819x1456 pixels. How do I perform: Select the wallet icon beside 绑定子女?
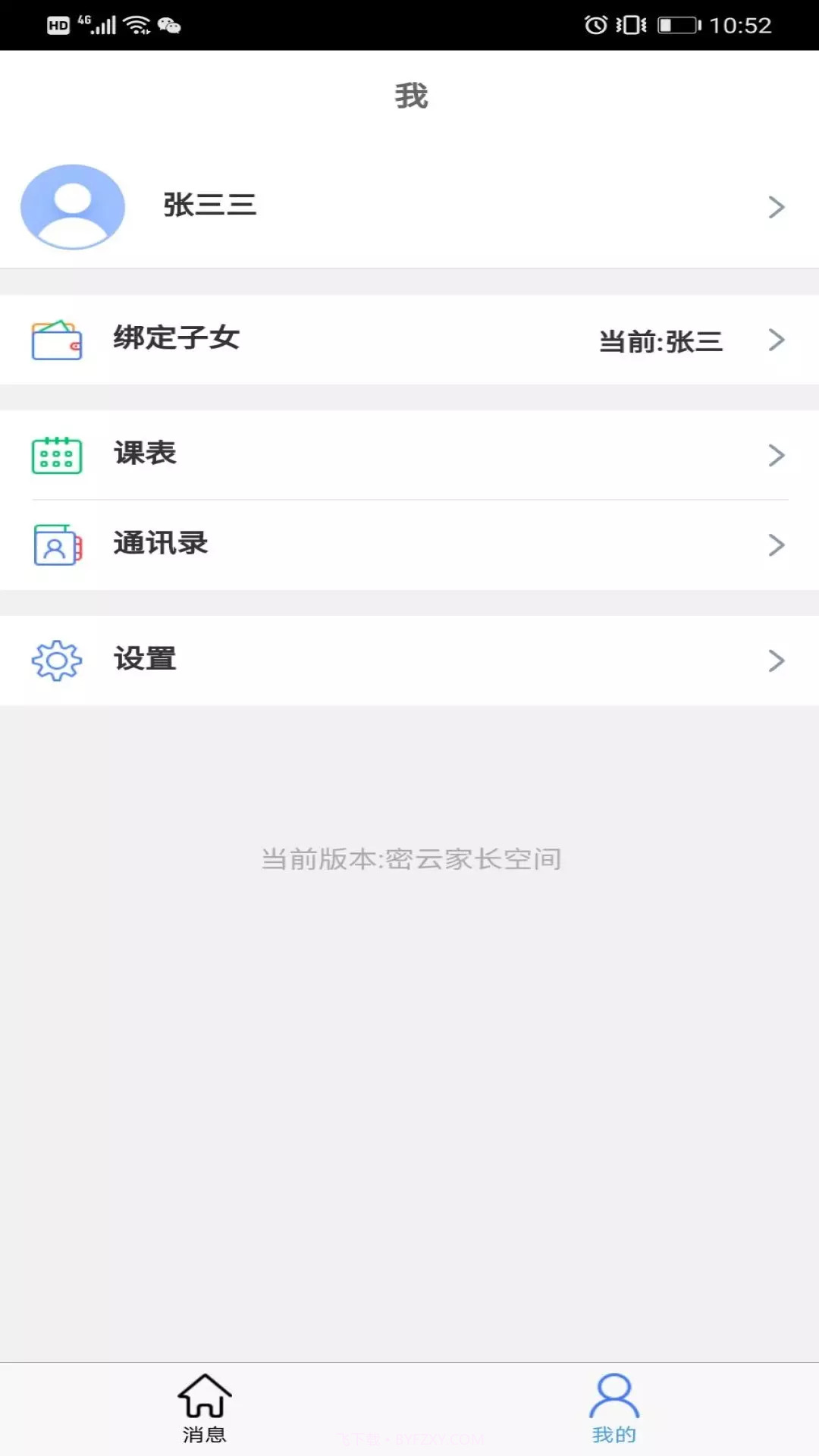(57, 340)
